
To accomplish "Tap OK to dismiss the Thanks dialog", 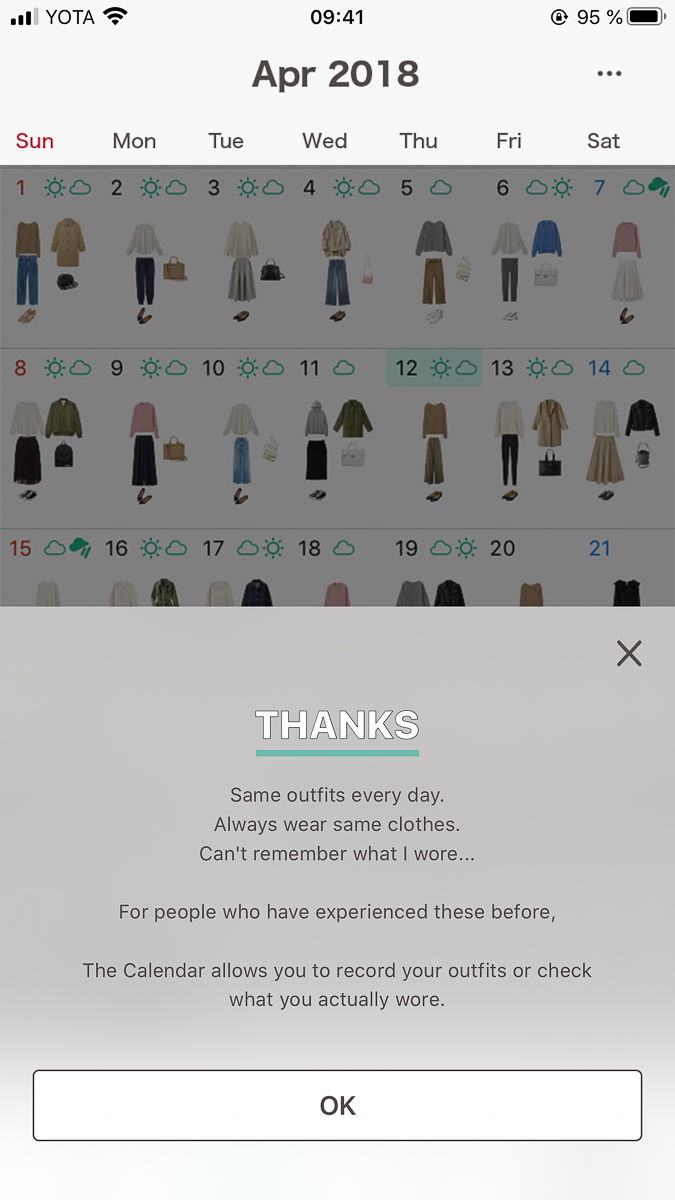I will click(x=337, y=1105).
